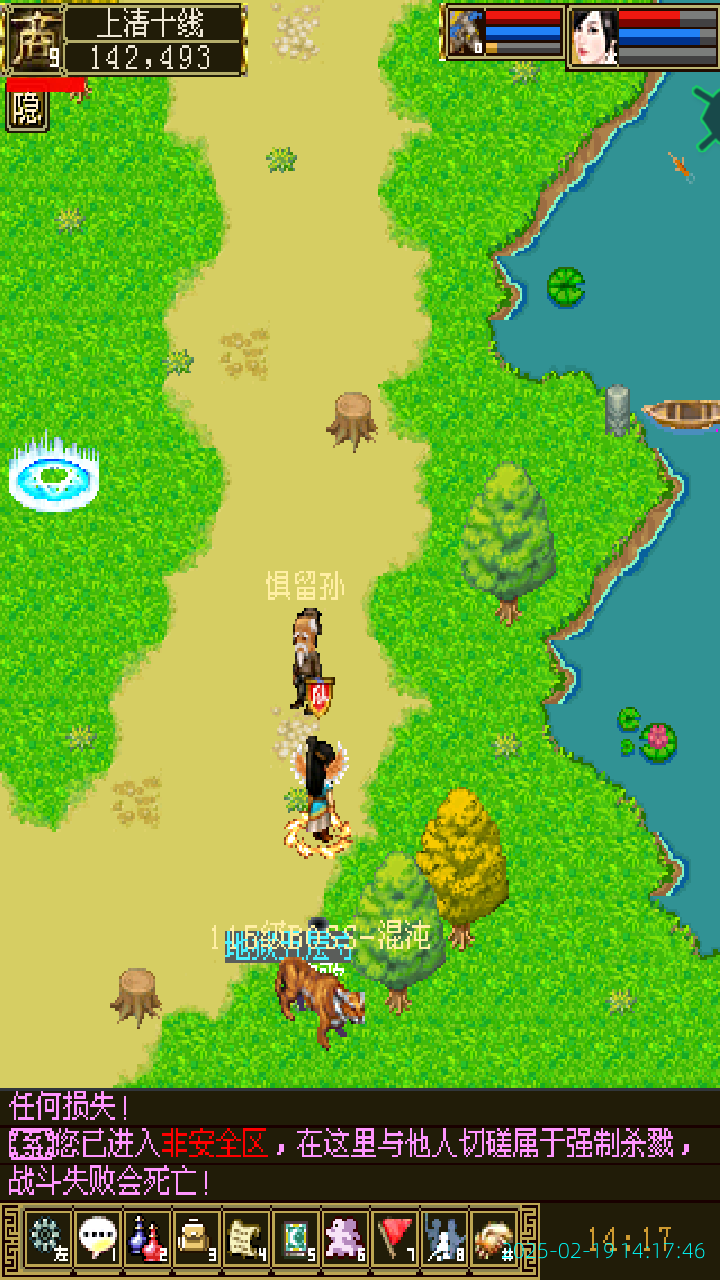Talk to NPC 惧留孙
720x1280 pixels.
308,655
